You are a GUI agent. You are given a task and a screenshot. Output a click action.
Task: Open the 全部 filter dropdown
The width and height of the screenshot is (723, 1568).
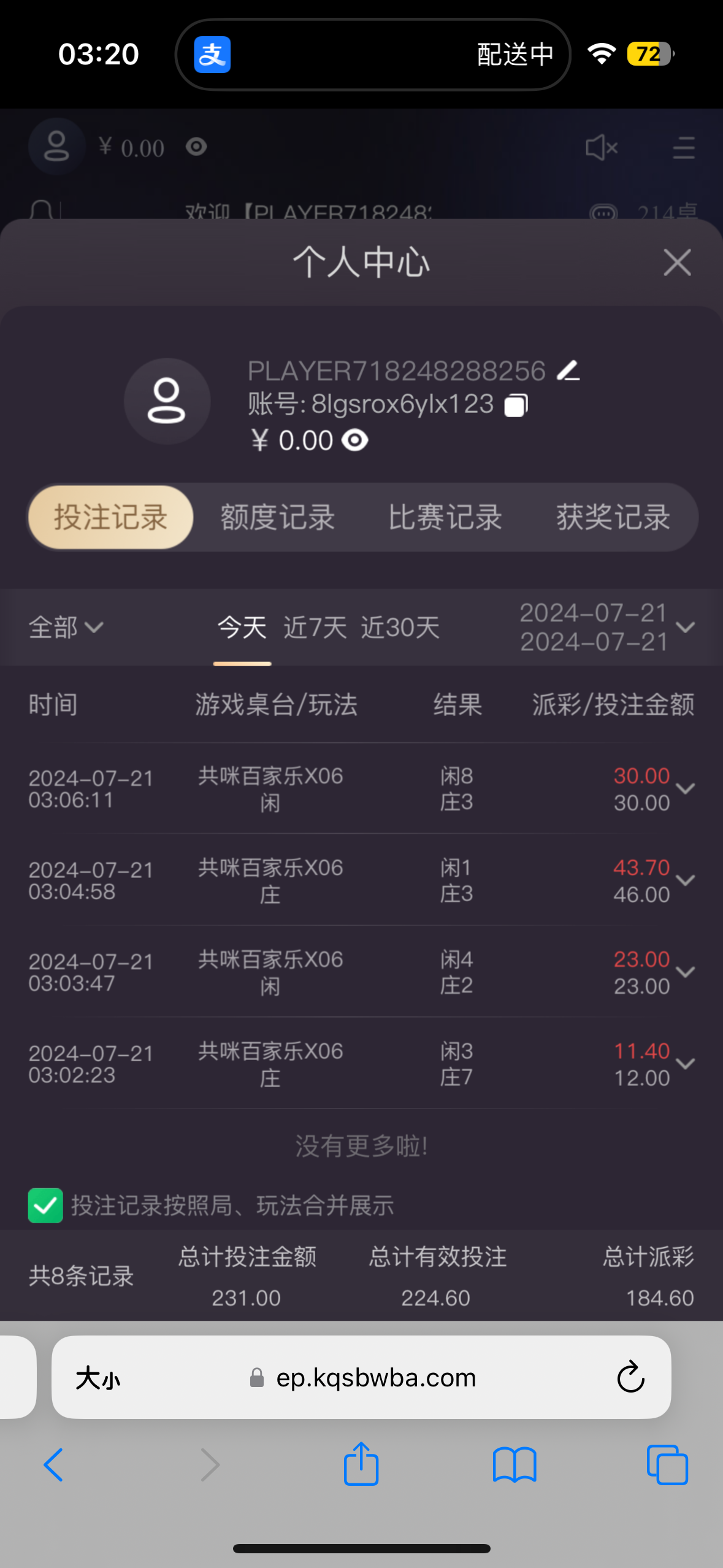coord(66,628)
